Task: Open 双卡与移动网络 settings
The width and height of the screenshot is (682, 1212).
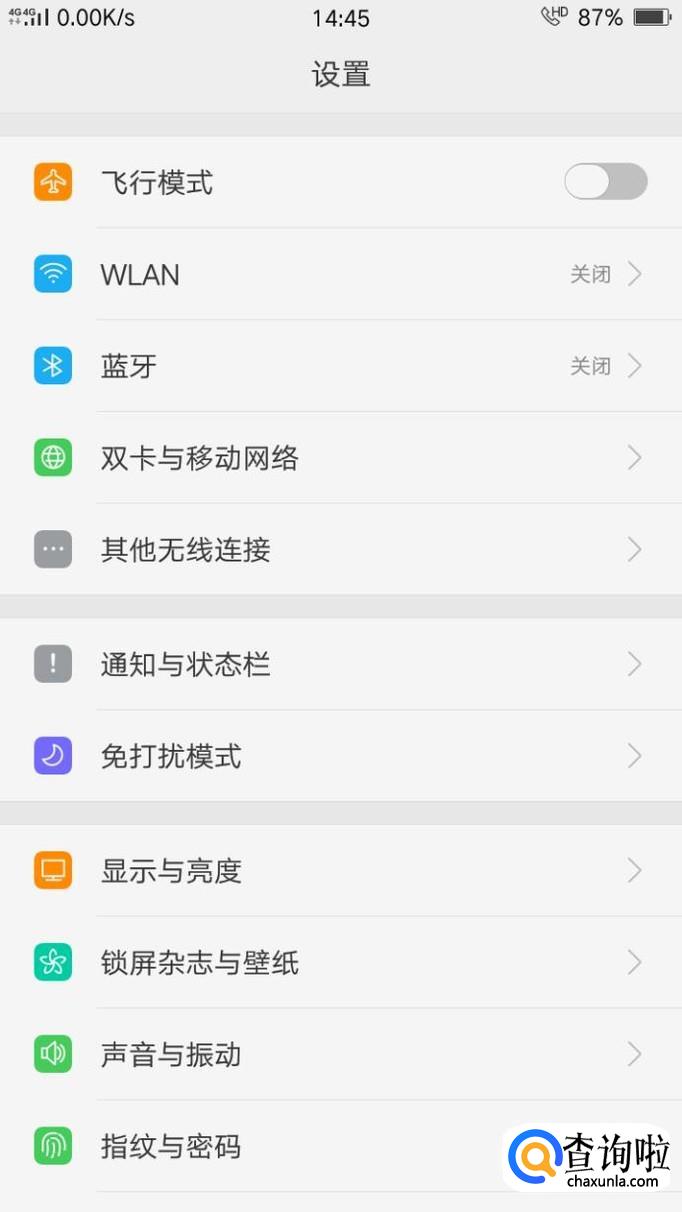Action: click(x=340, y=458)
